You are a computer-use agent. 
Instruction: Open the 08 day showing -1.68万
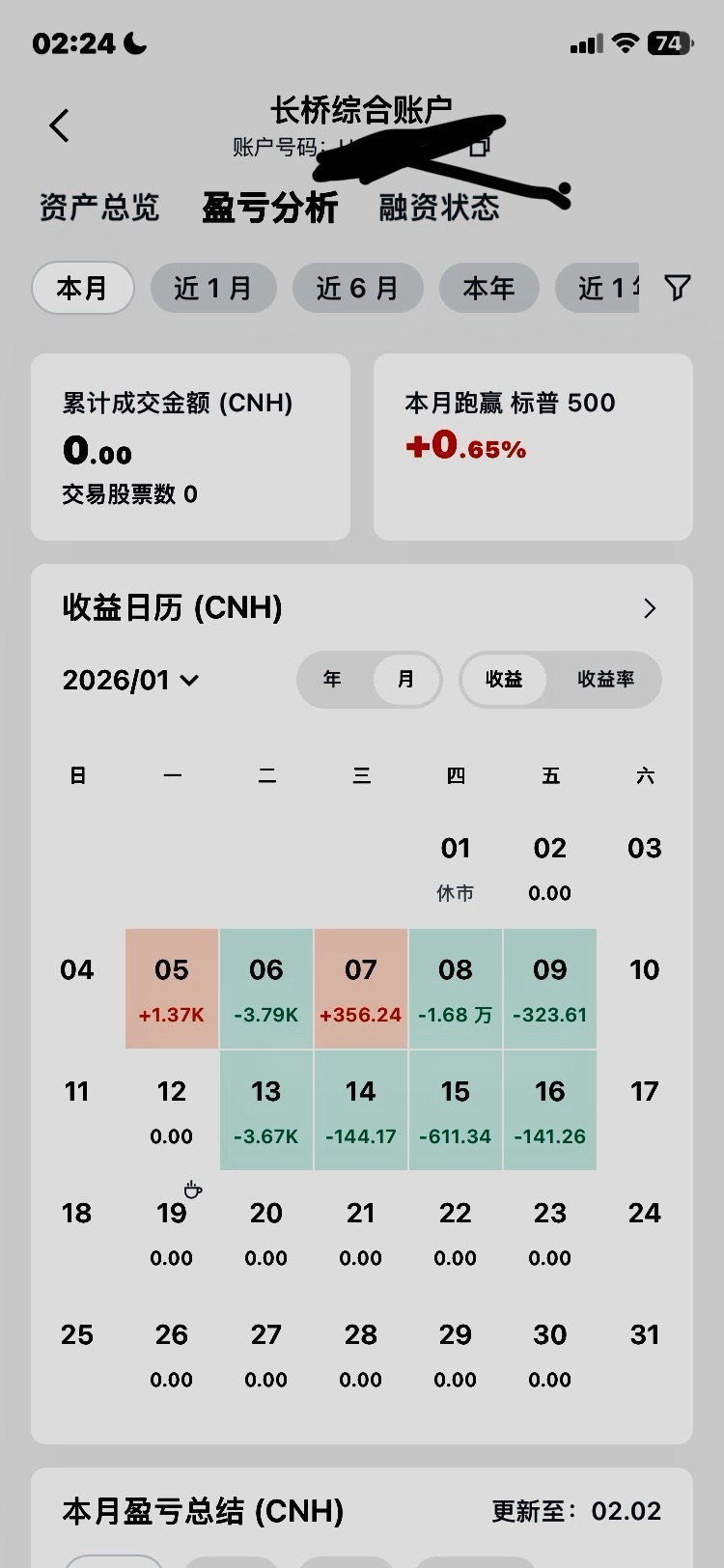456,989
